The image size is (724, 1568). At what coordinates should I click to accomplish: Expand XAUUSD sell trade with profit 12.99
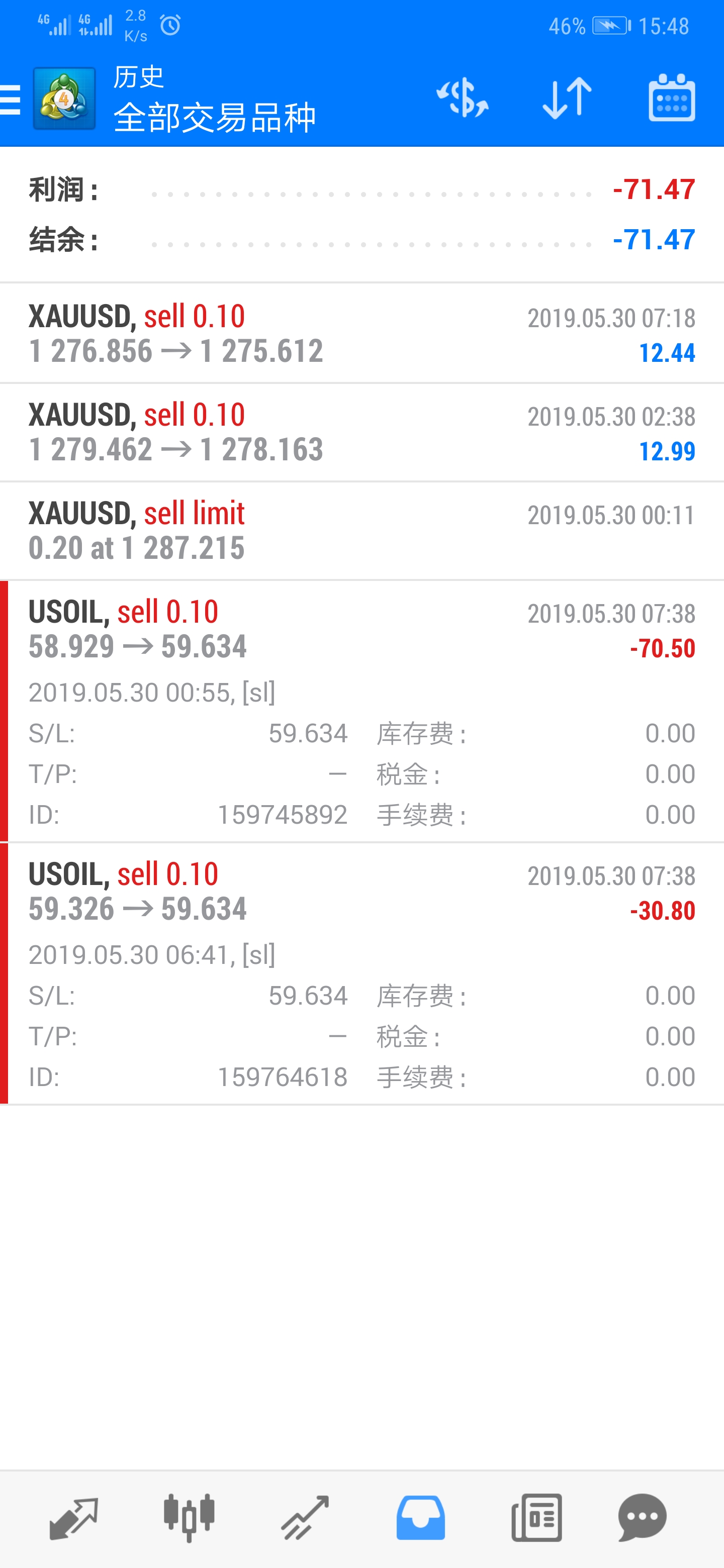(361, 432)
